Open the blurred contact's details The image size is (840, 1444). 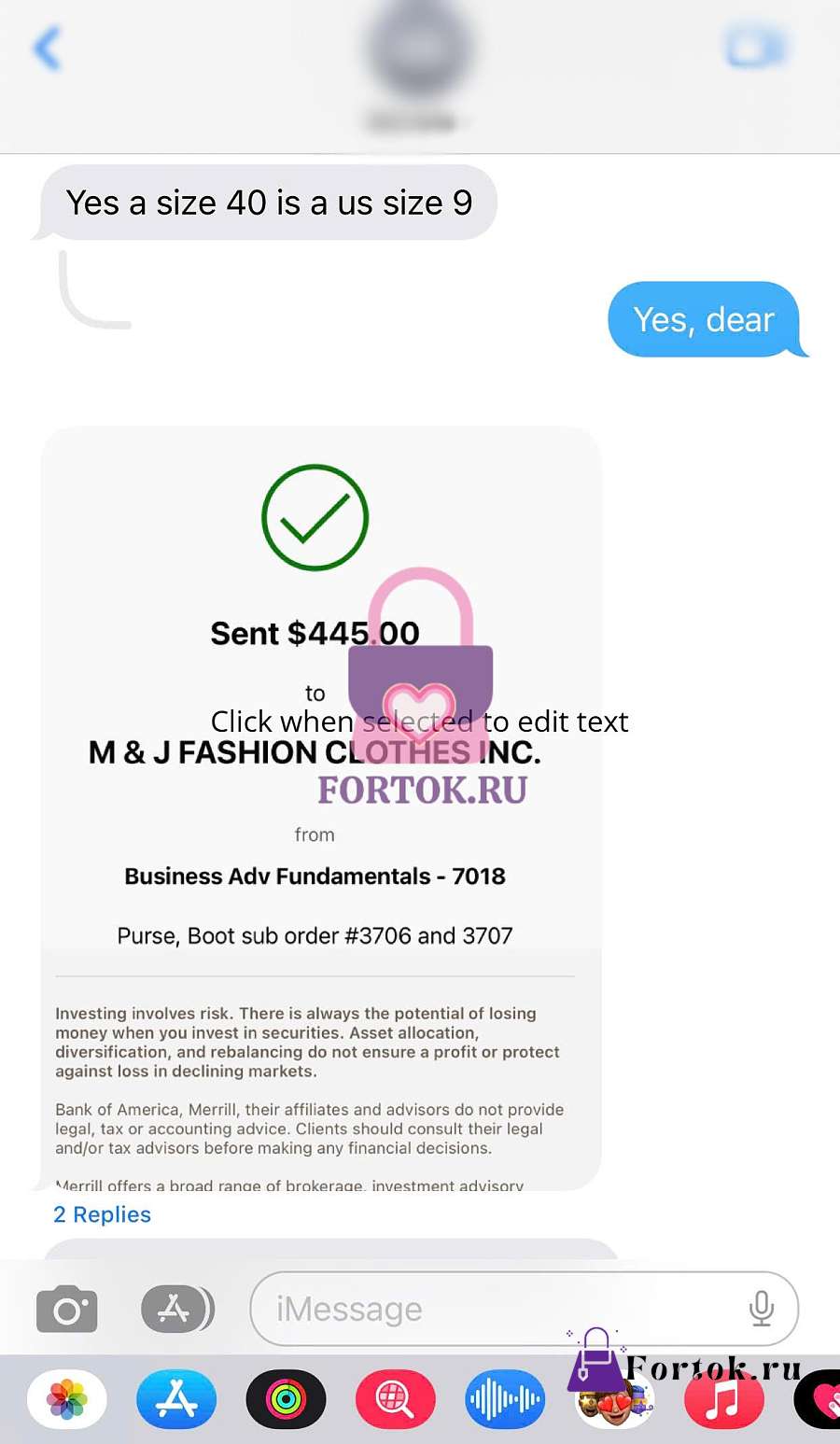click(419, 65)
